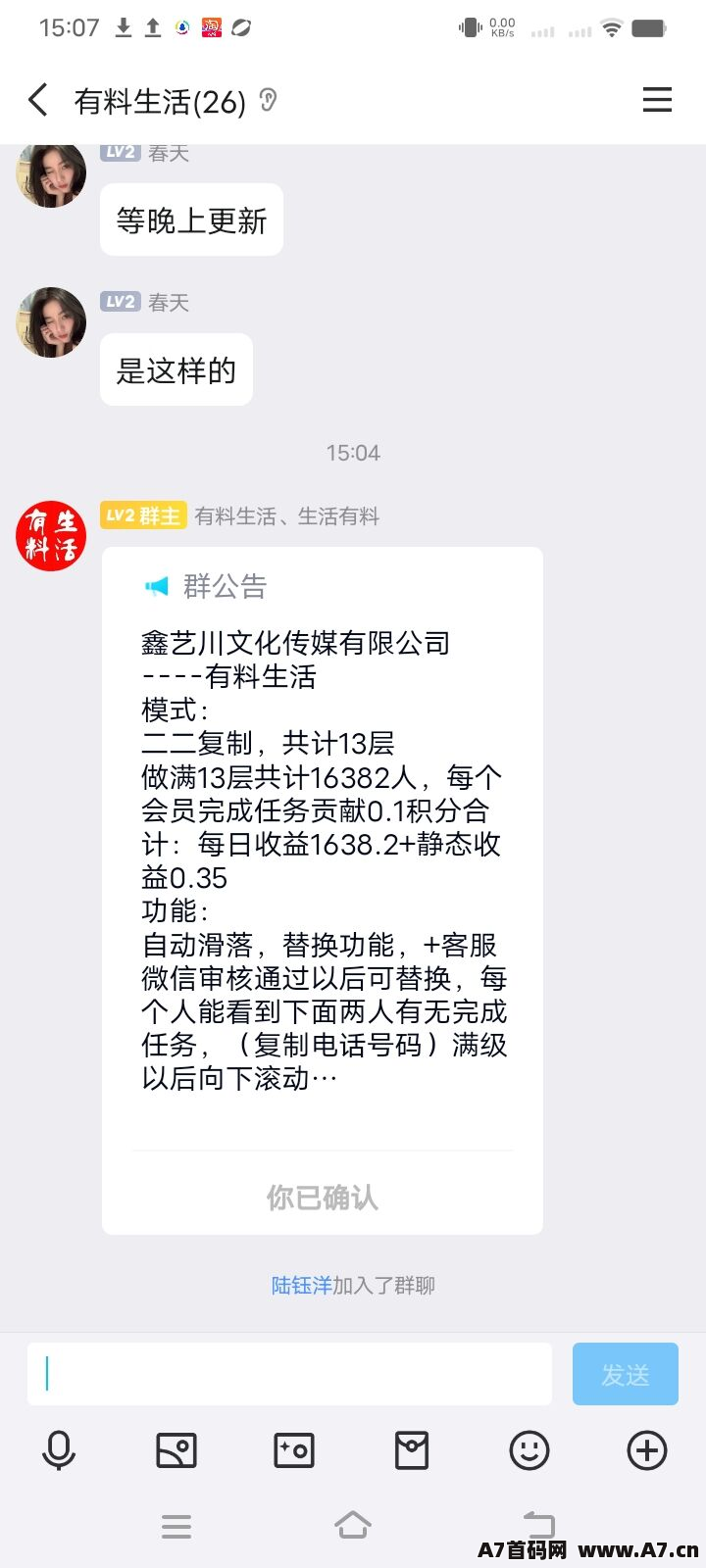Open the group owner's red avatar
This screenshot has width=706, height=1568.
[x=51, y=535]
